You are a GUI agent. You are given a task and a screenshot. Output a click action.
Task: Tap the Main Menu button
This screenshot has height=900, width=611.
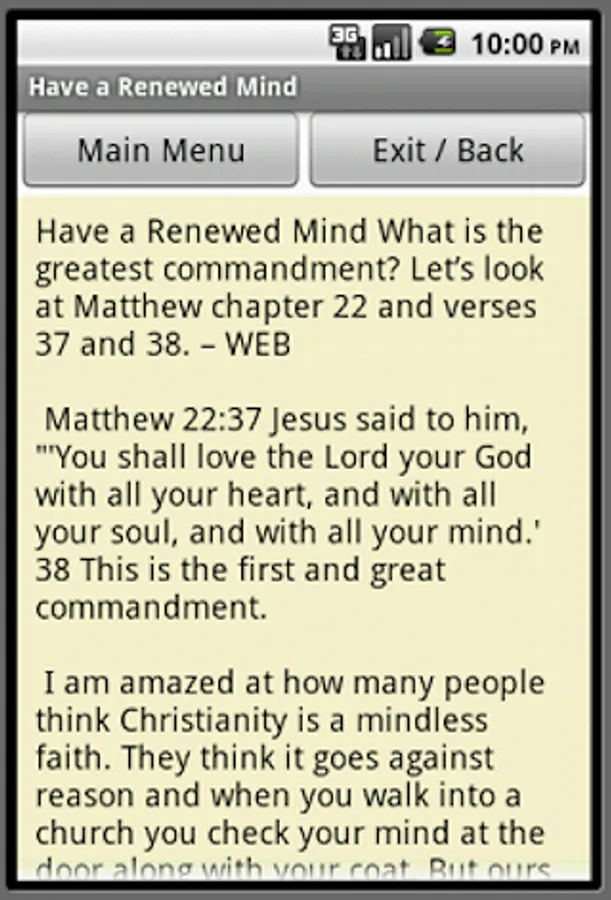click(161, 150)
